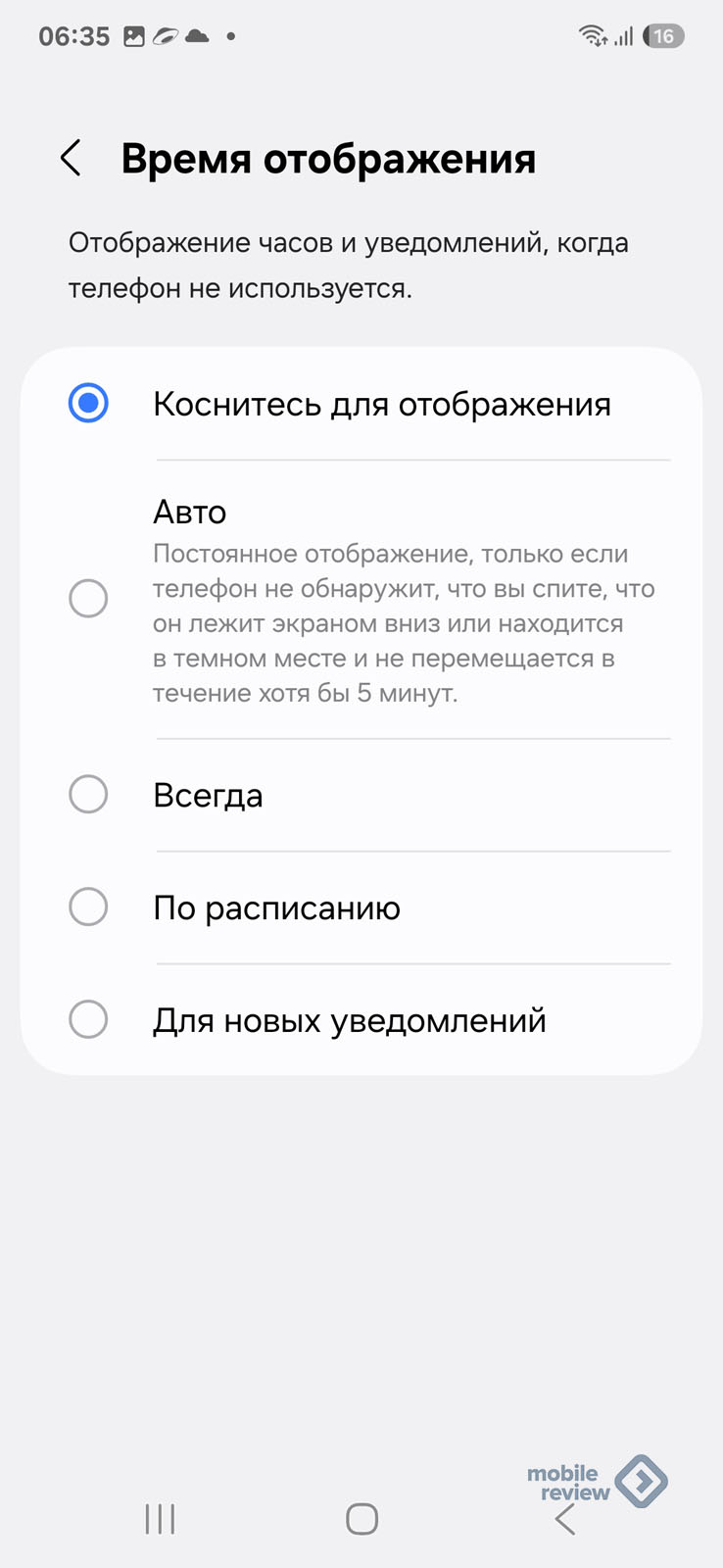Select Для новых уведомлений option
Screen dimensions: 723x1568
(x=361, y=1020)
